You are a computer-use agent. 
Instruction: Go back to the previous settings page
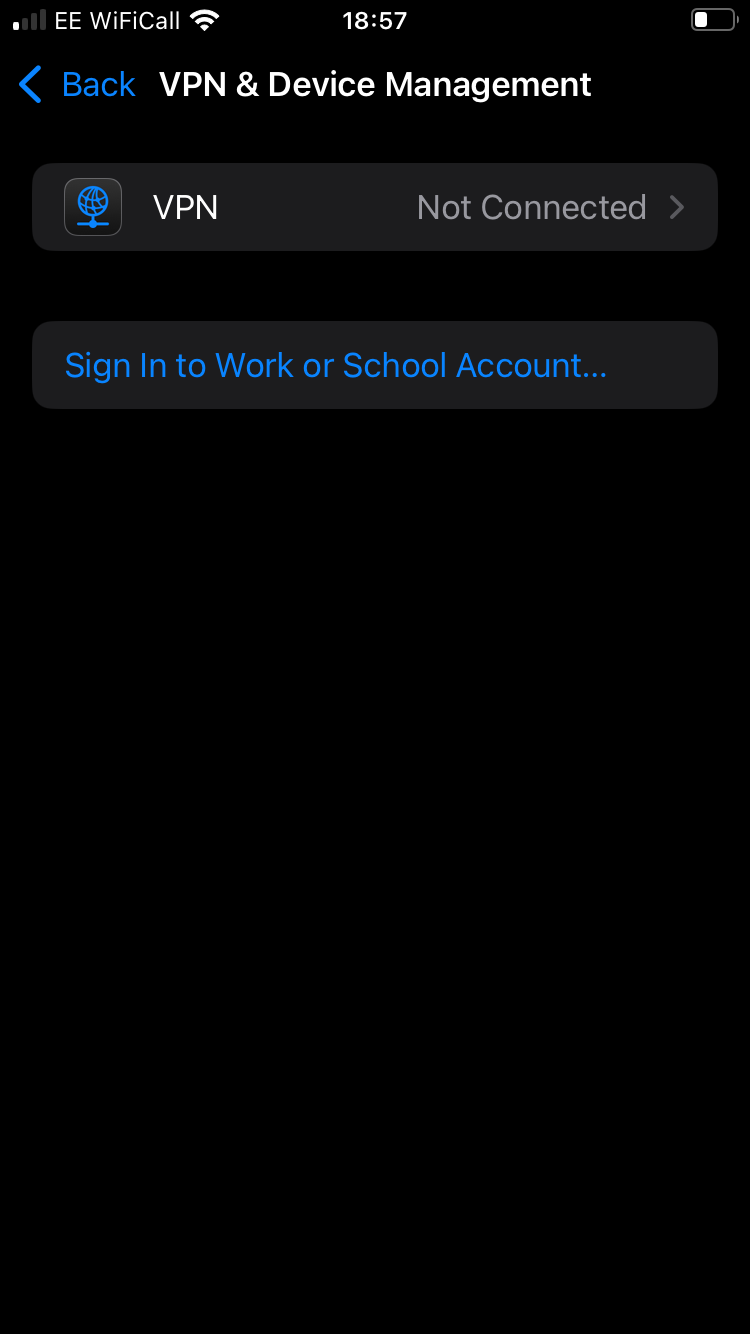click(x=77, y=85)
